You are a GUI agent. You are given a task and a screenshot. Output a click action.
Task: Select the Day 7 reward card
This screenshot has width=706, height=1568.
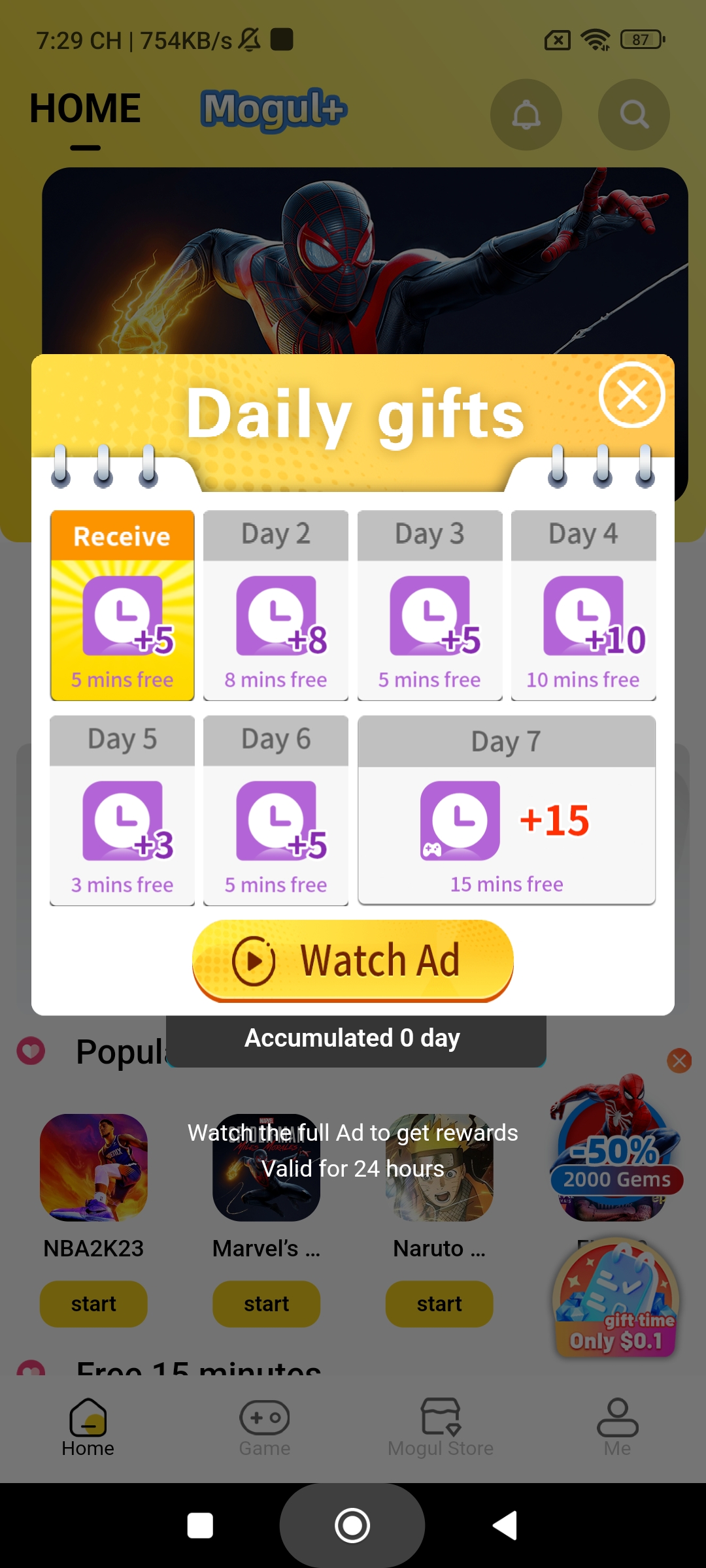coord(507,810)
